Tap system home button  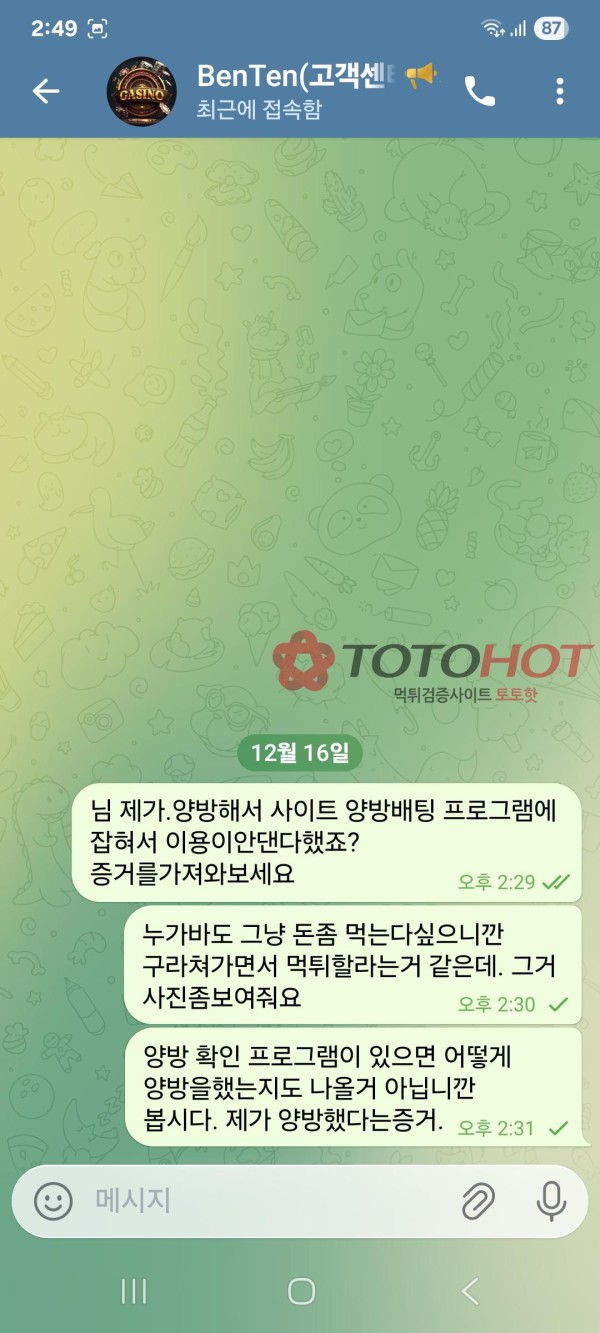click(x=301, y=1291)
